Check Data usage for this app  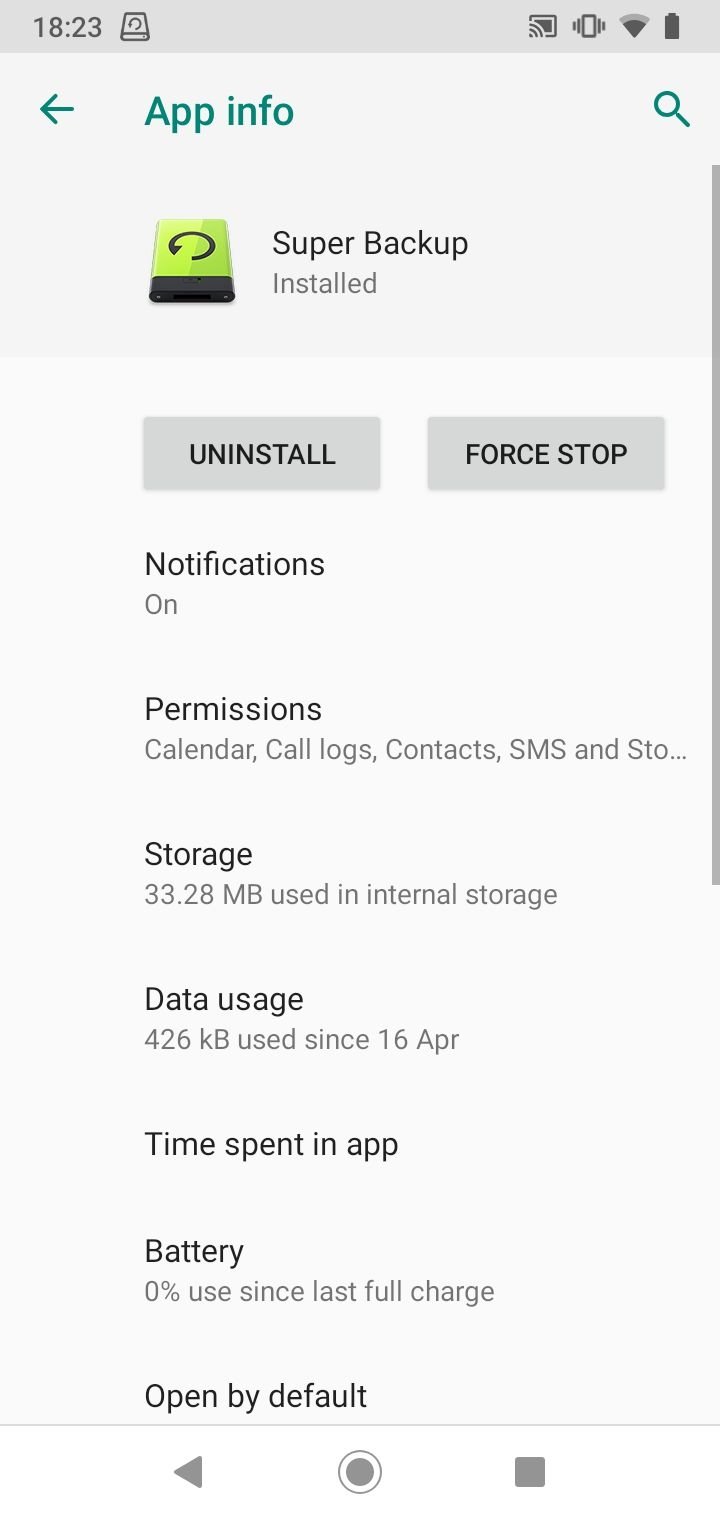coord(360,1018)
